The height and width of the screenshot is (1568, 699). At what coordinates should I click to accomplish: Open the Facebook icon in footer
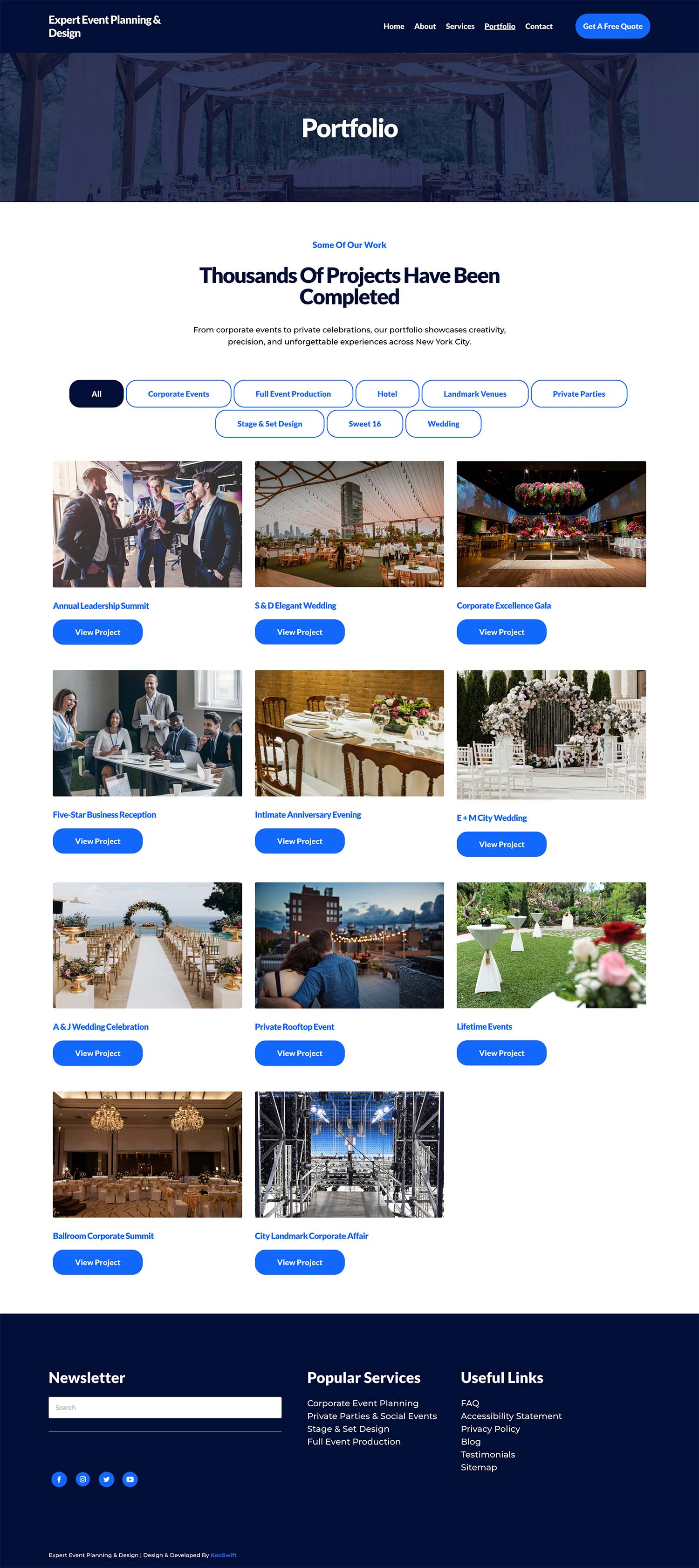[x=59, y=1479]
